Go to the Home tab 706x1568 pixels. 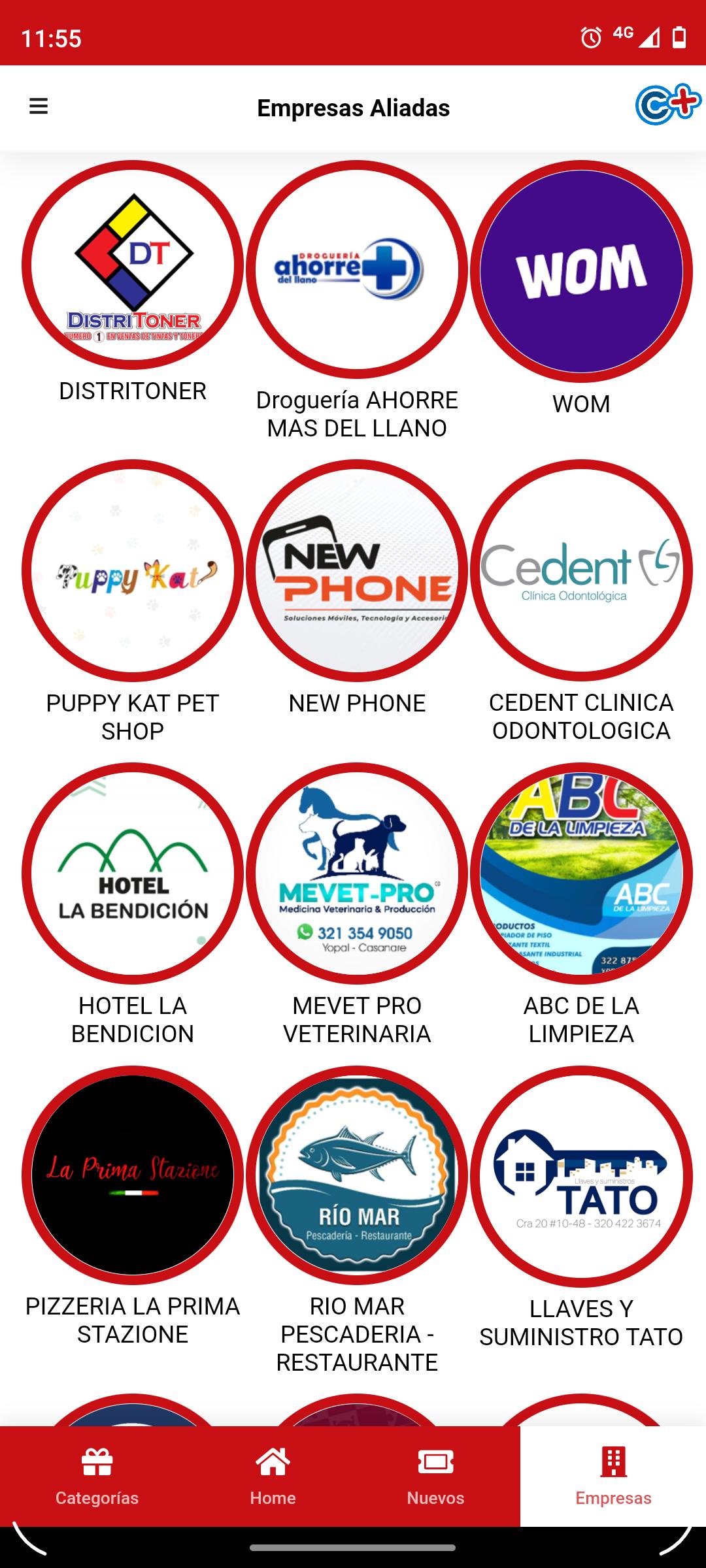[273, 1477]
